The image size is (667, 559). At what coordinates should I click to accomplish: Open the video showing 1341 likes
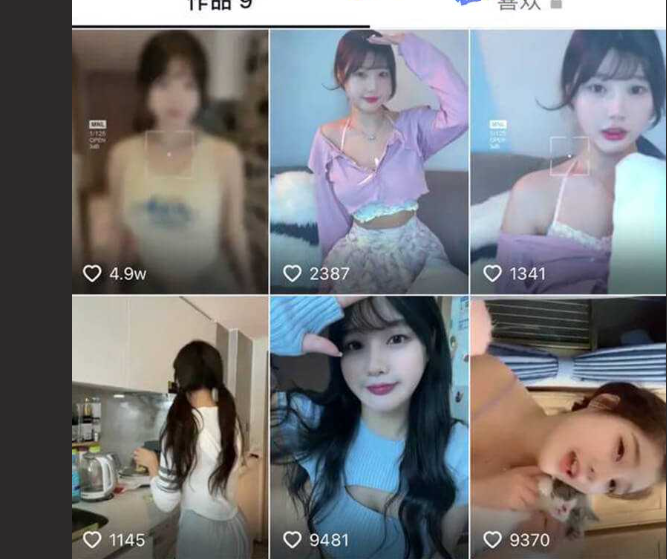click(568, 160)
